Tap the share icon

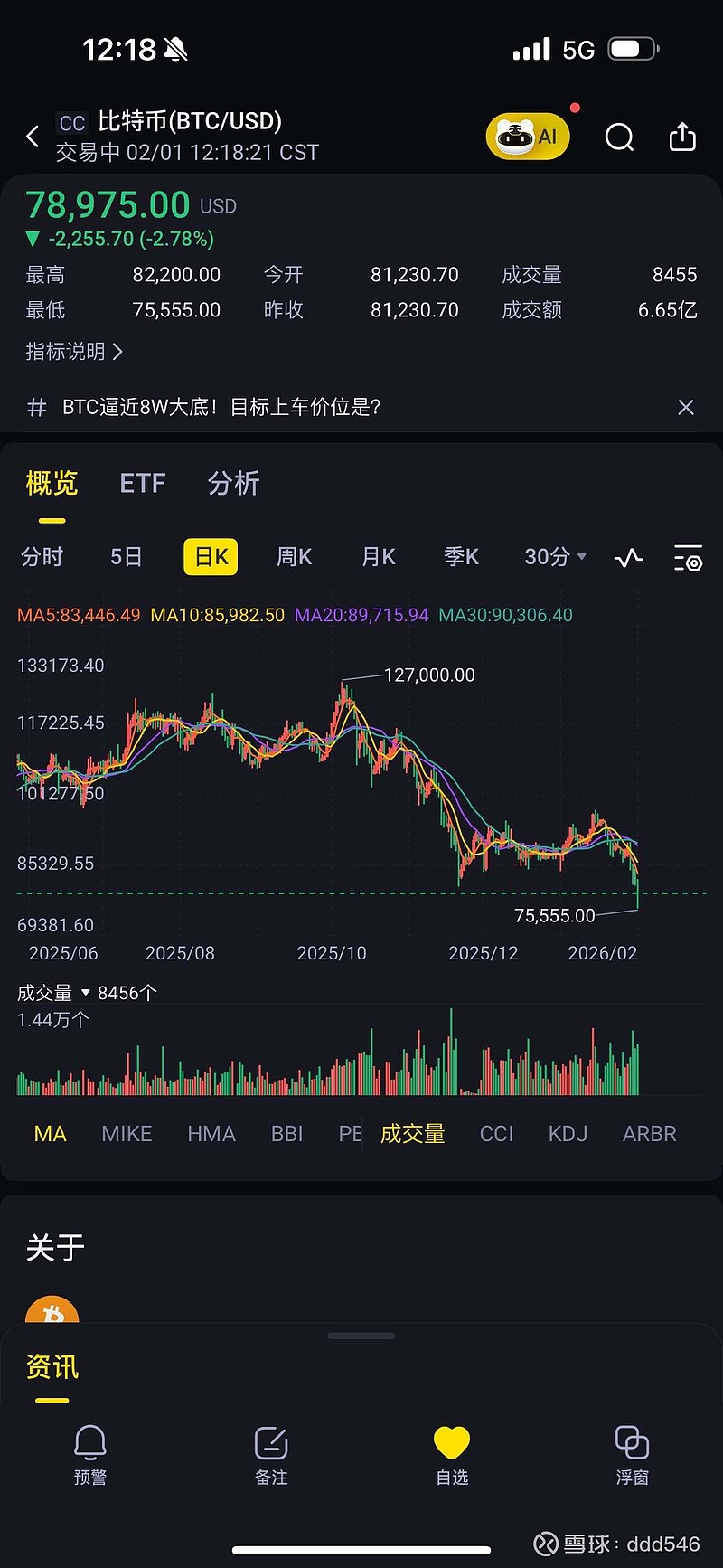(x=682, y=136)
